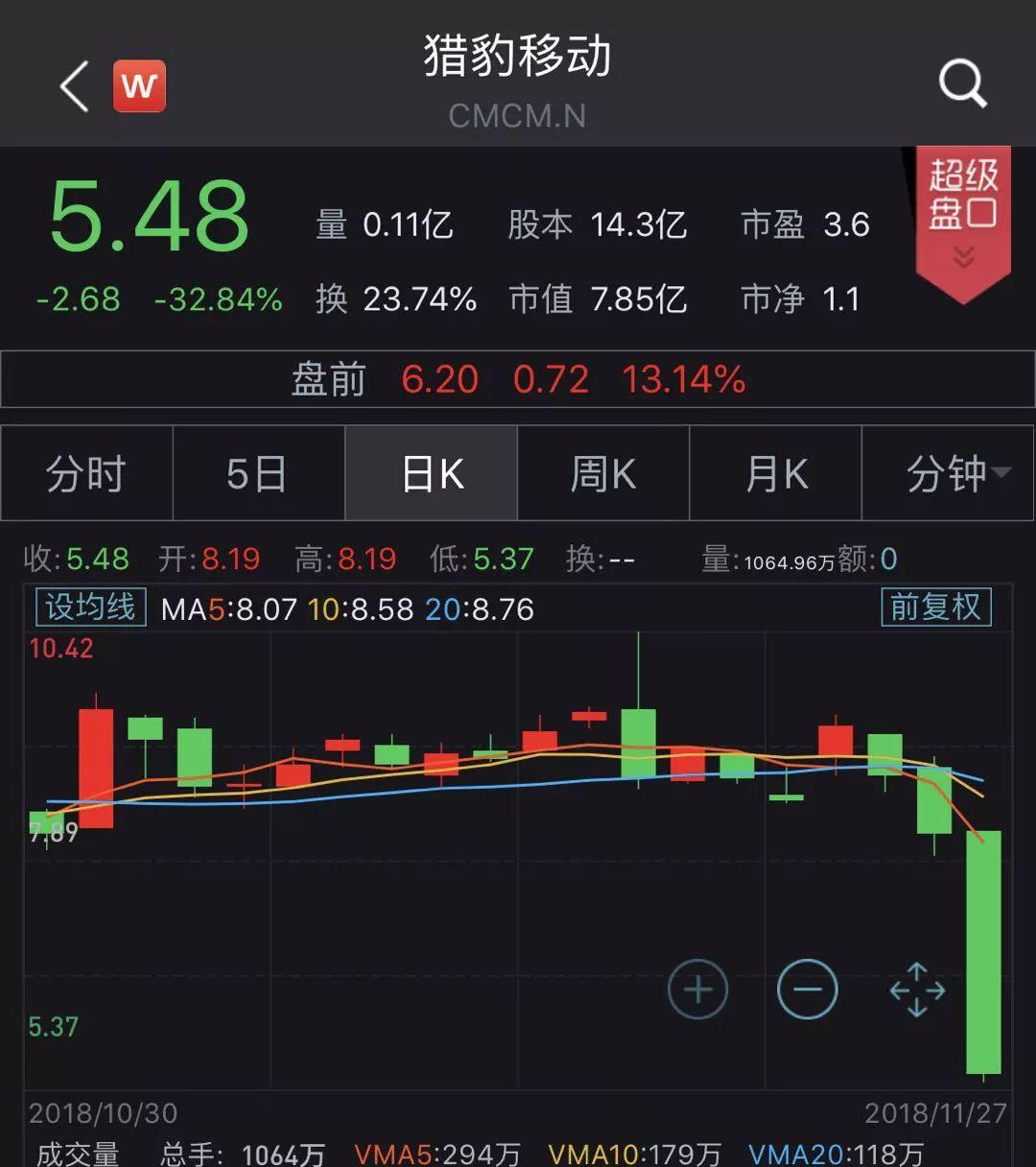Open the 分钟 interval selector
This screenshot has height=1167, width=1036.
pos(948,473)
